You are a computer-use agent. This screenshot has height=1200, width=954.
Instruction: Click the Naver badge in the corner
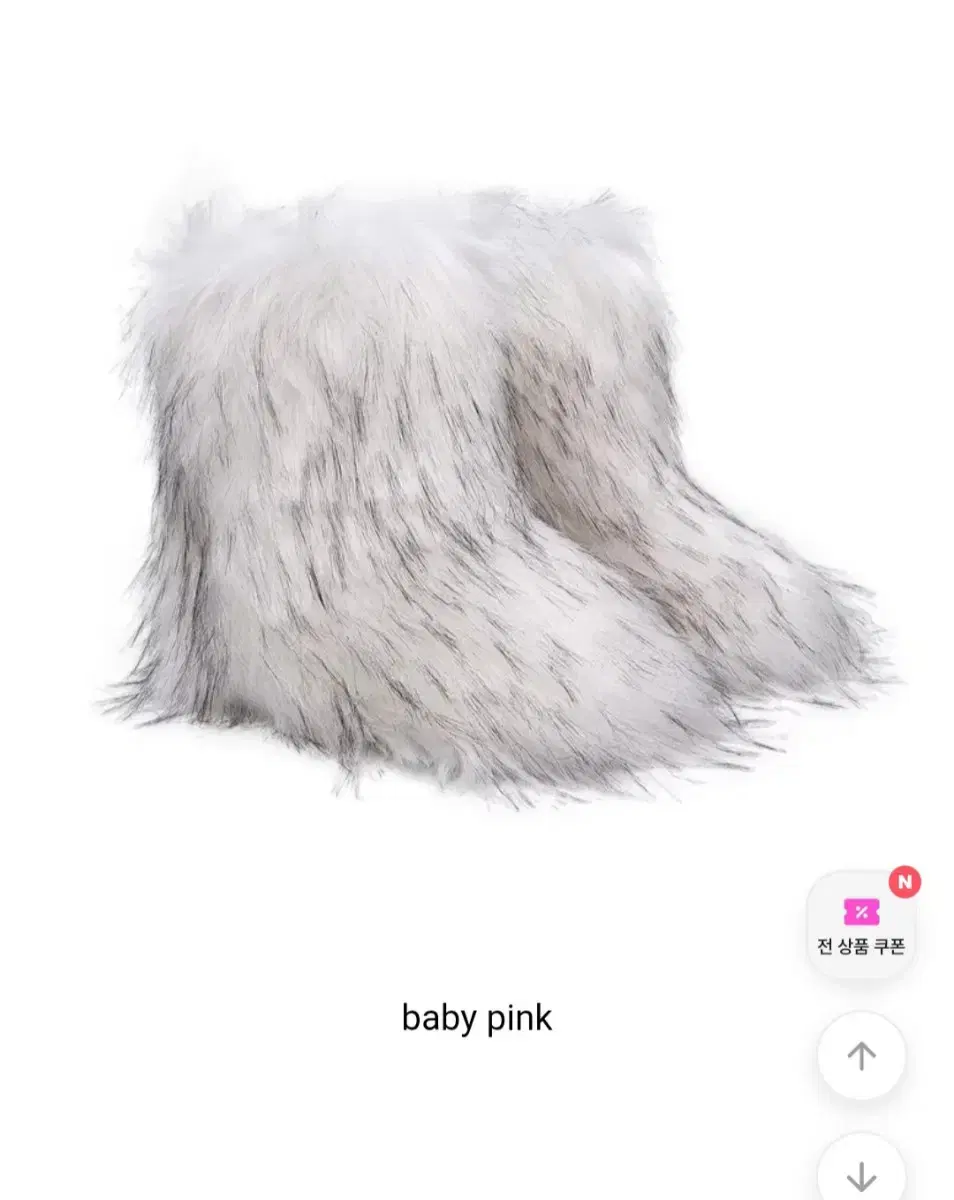(x=906, y=882)
